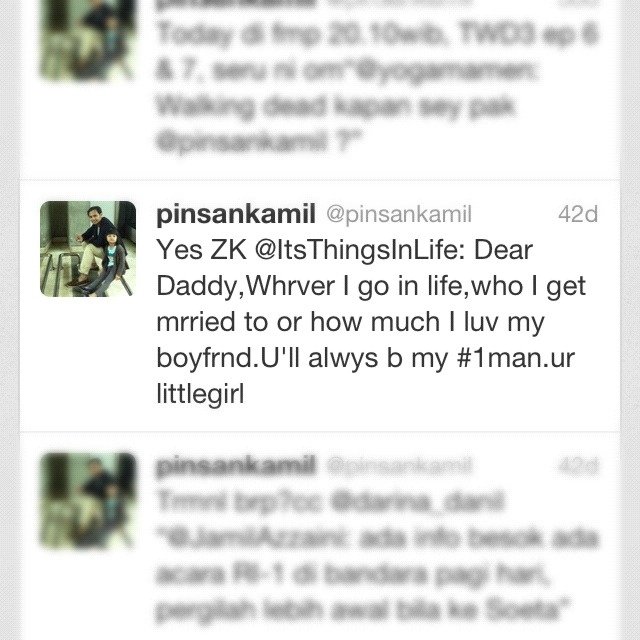Screen dimensions: 640x640
Task: View pinsankamil's profile photo beside "Yes ZK" tweet
Action: coord(88,249)
